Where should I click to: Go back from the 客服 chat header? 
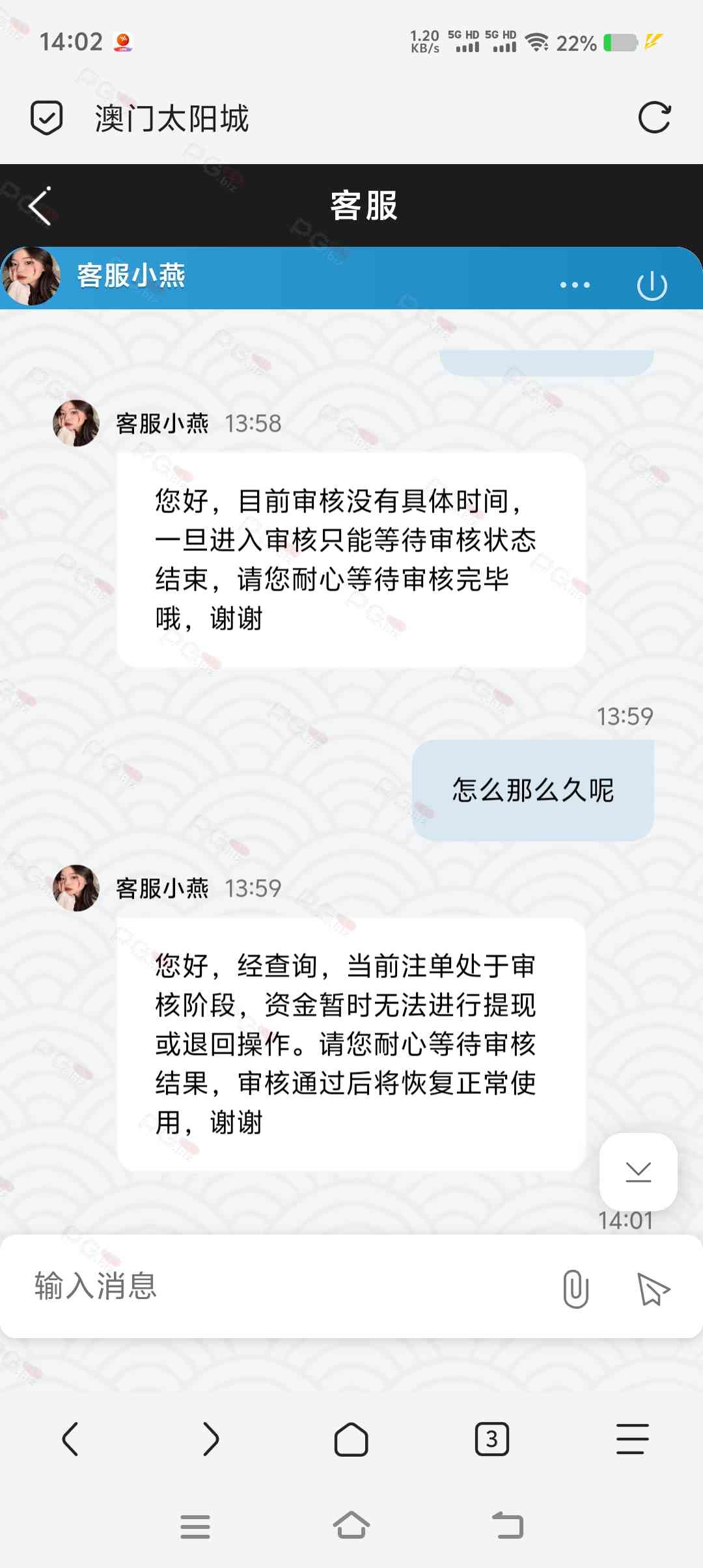pyautogui.click(x=40, y=206)
